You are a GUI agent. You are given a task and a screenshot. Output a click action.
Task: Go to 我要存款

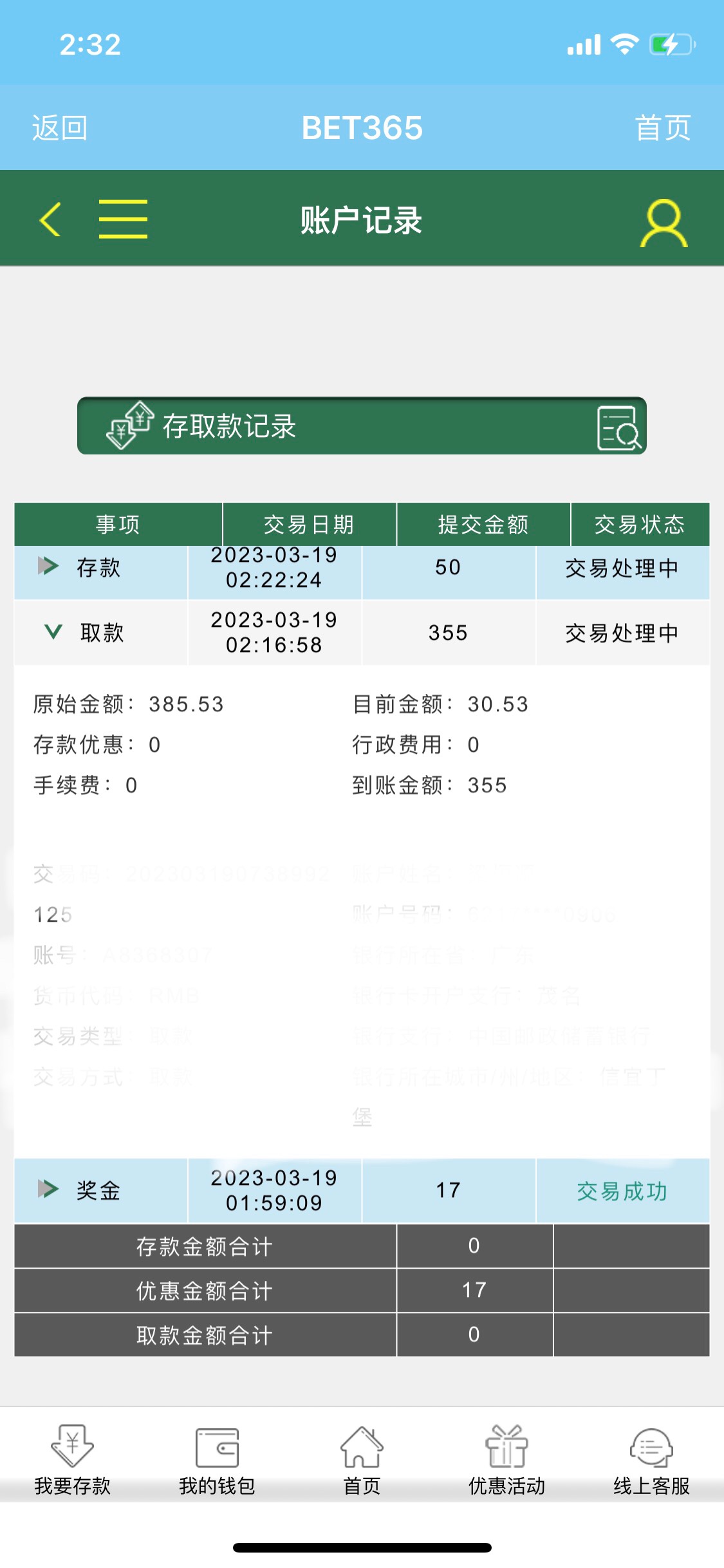(72, 1459)
